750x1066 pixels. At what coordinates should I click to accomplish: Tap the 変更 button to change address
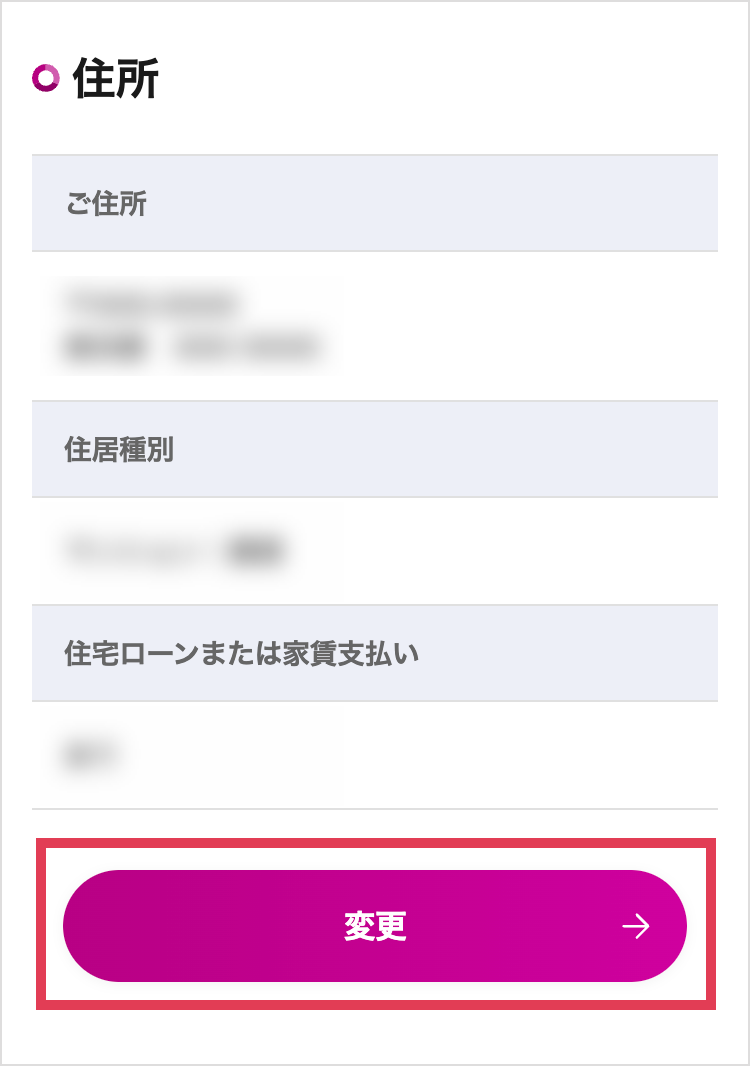pyautogui.click(x=375, y=926)
